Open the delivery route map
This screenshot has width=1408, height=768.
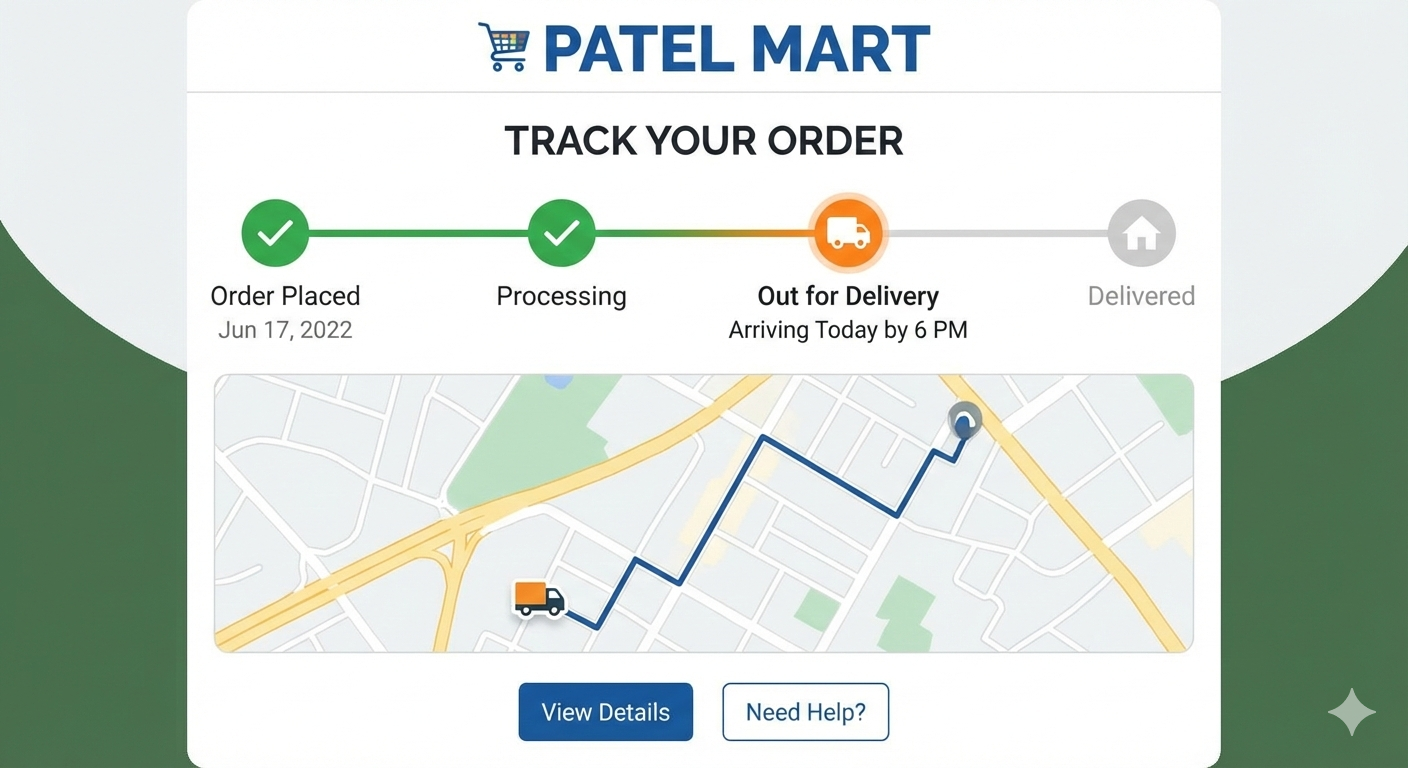pos(703,513)
